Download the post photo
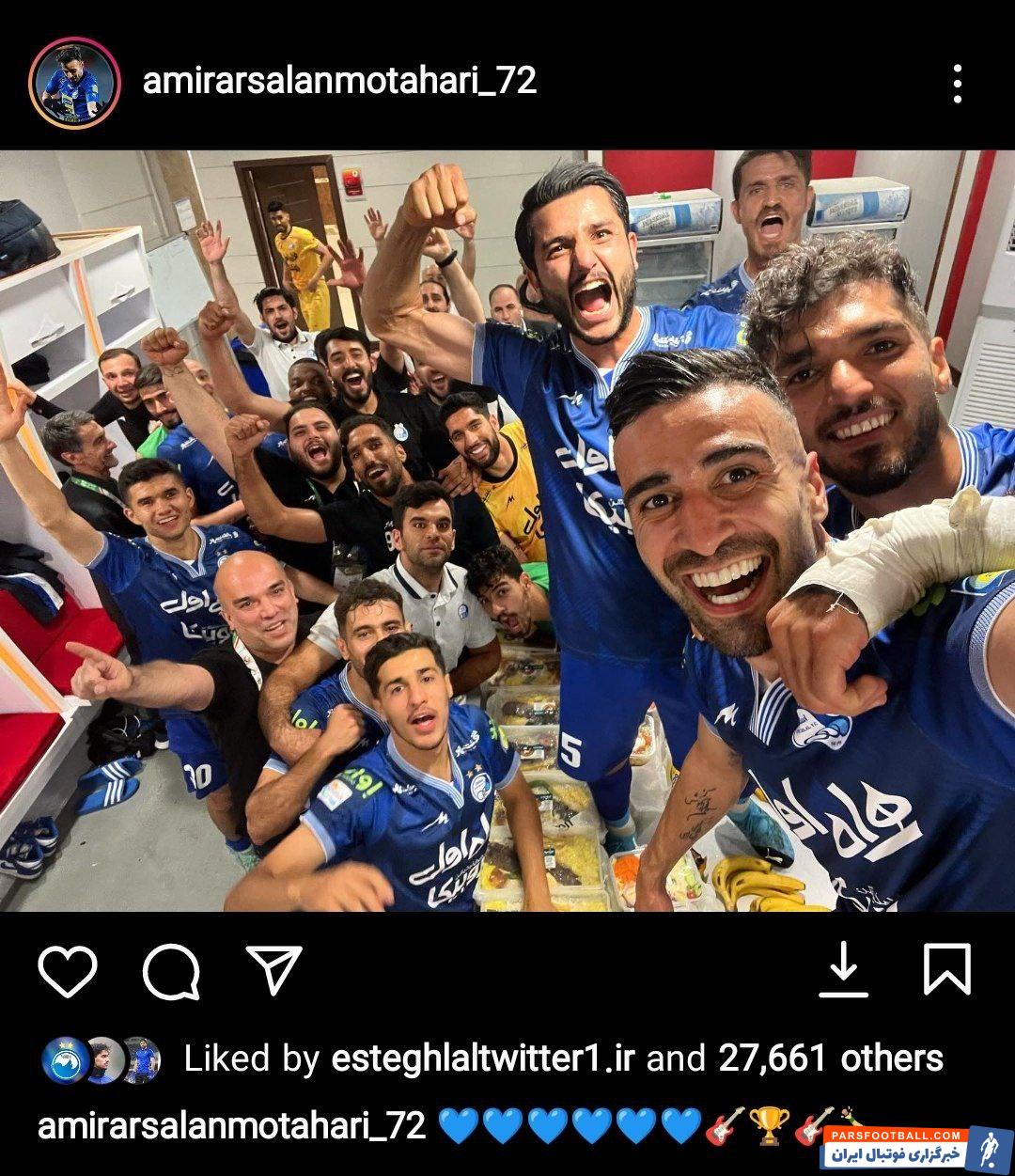This screenshot has height=1176, width=1015. (843, 969)
